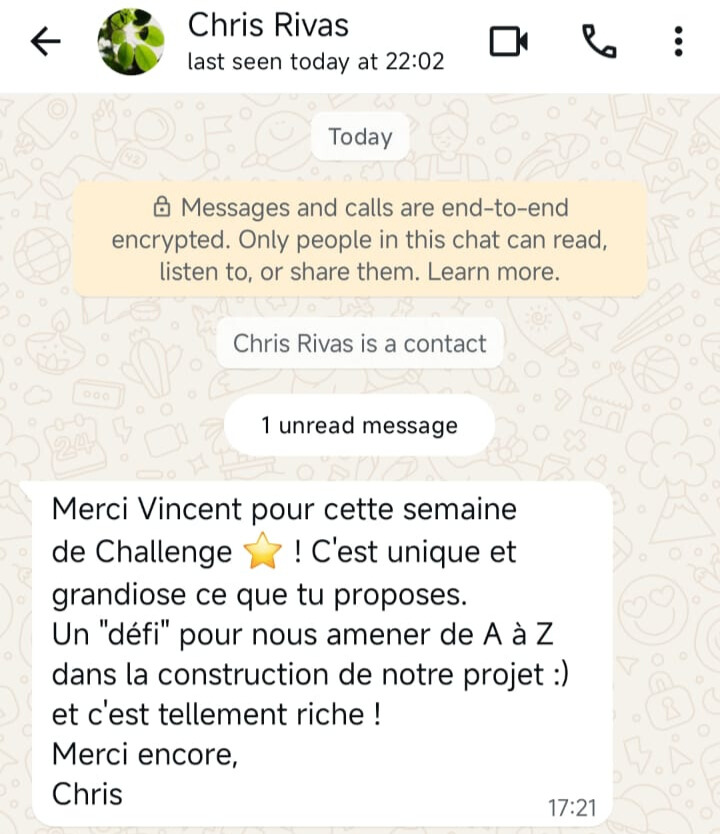Start a voice call with Chris Rivas
This screenshot has height=834, width=720.
pos(599,41)
